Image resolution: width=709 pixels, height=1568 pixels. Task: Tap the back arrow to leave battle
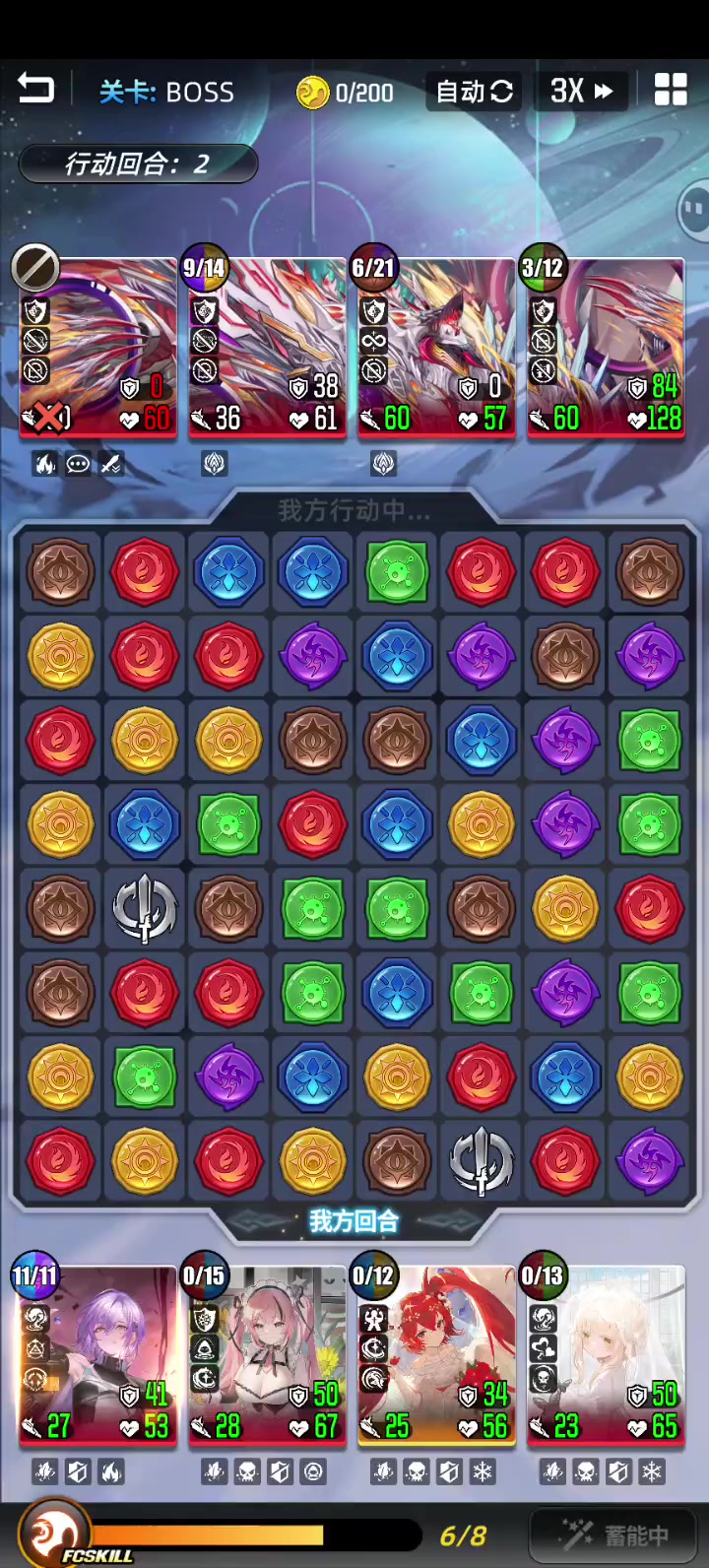tap(35, 91)
